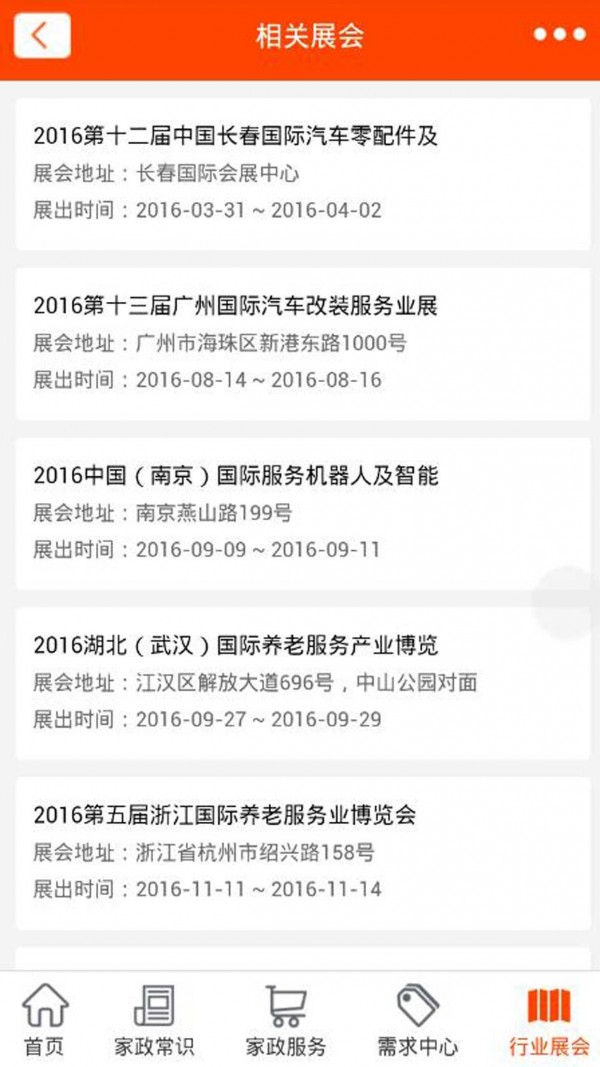Open the 2016第十二届中国长春国际汽车零配件 exhibition
The height and width of the screenshot is (1067, 600).
(301, 173)
